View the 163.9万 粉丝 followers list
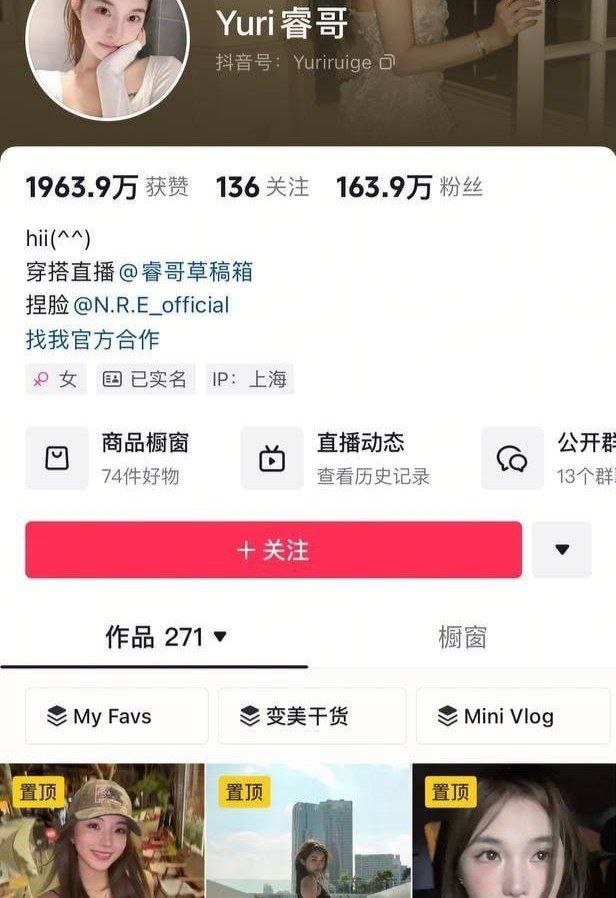Image resolution: width=616 pixels, height=898 pixels. (x=409, y=187)
